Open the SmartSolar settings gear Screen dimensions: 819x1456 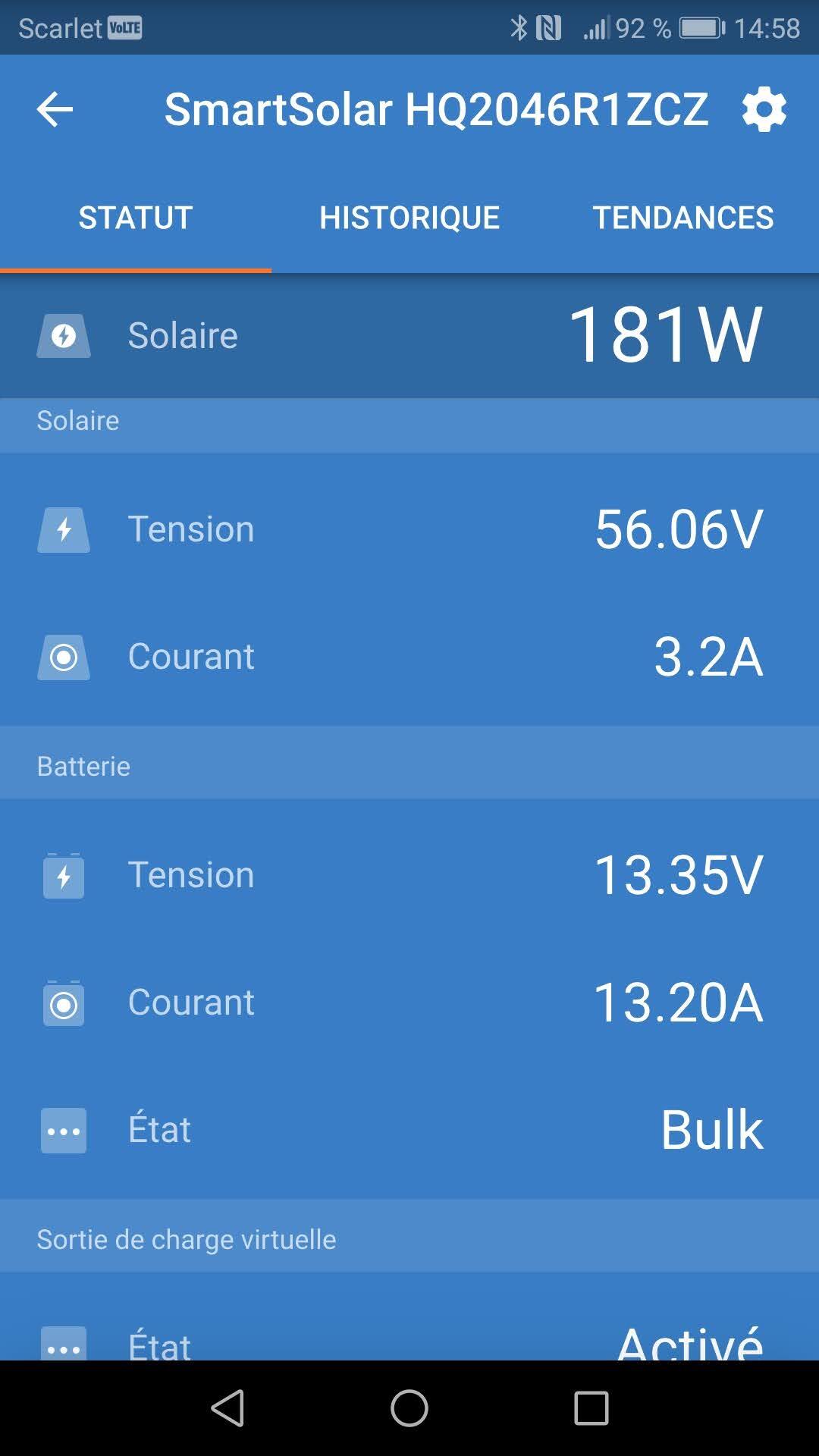point(764,110)
